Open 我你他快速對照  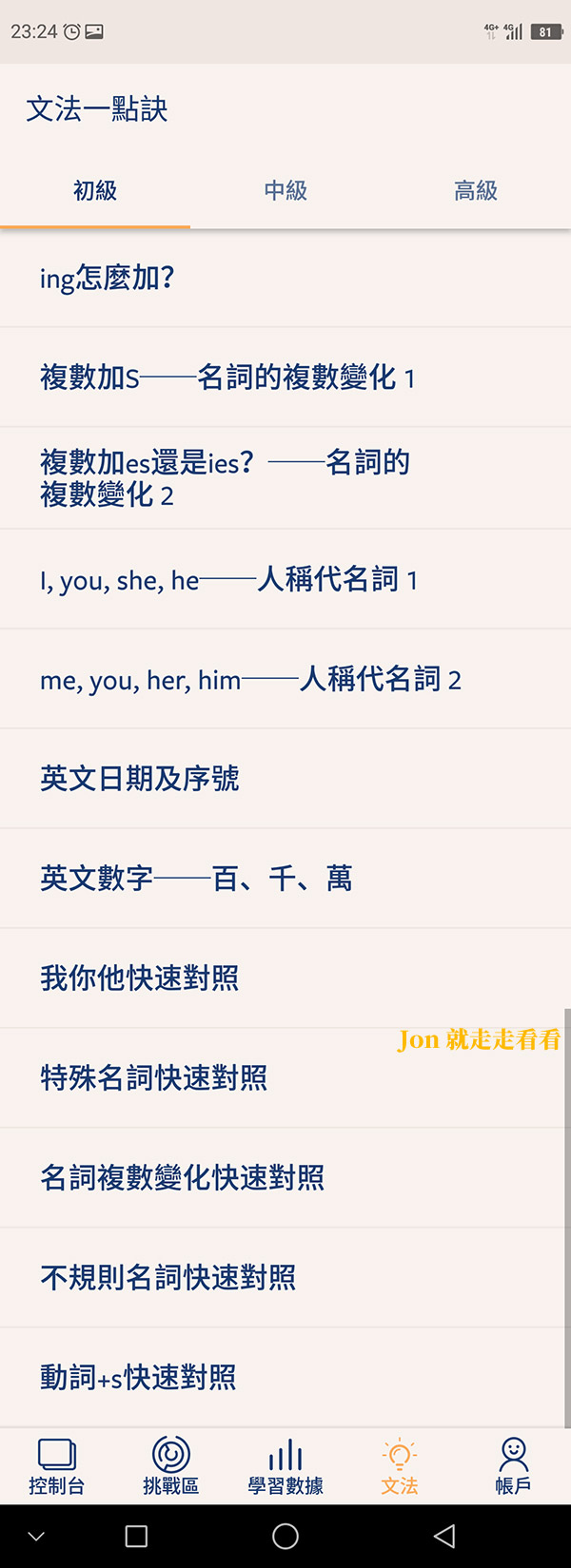pos(285,978)
